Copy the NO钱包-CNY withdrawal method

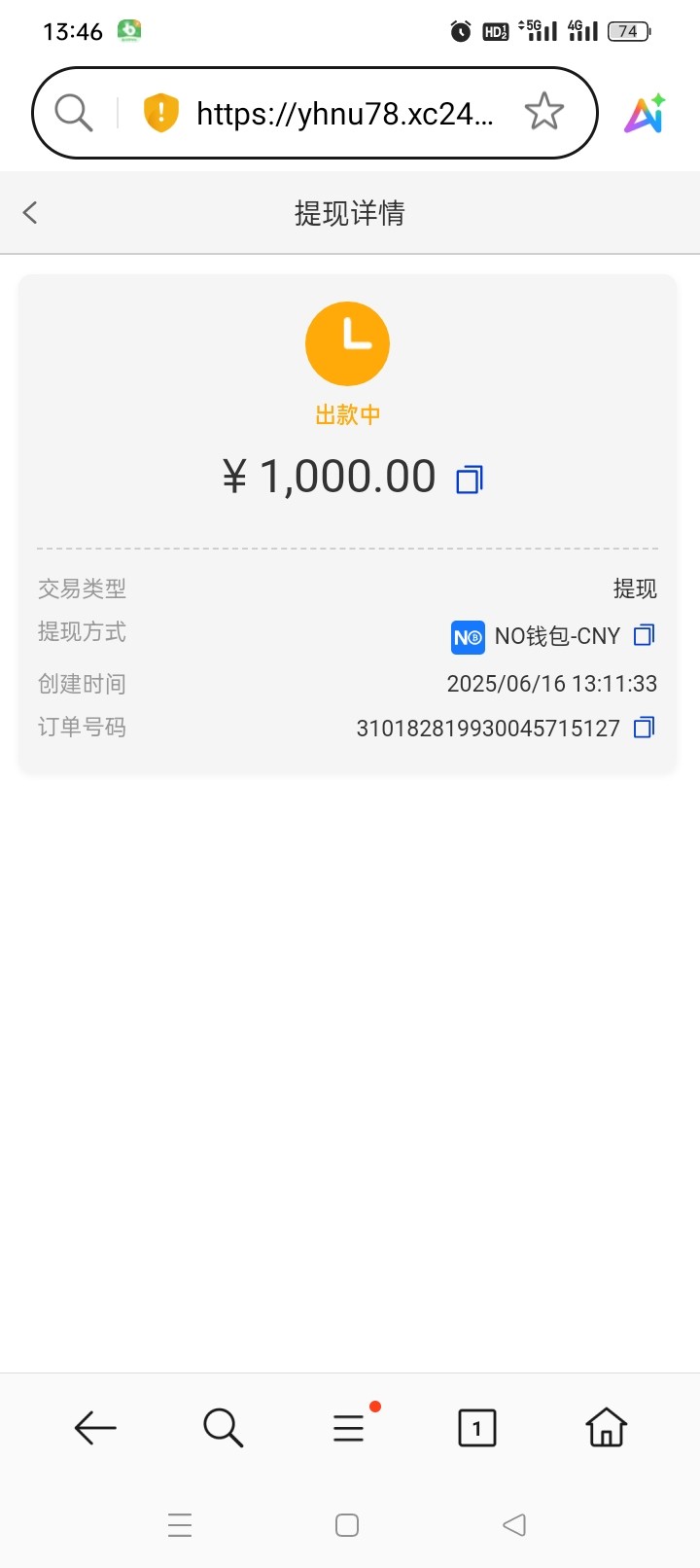click(x=644, y=635)
